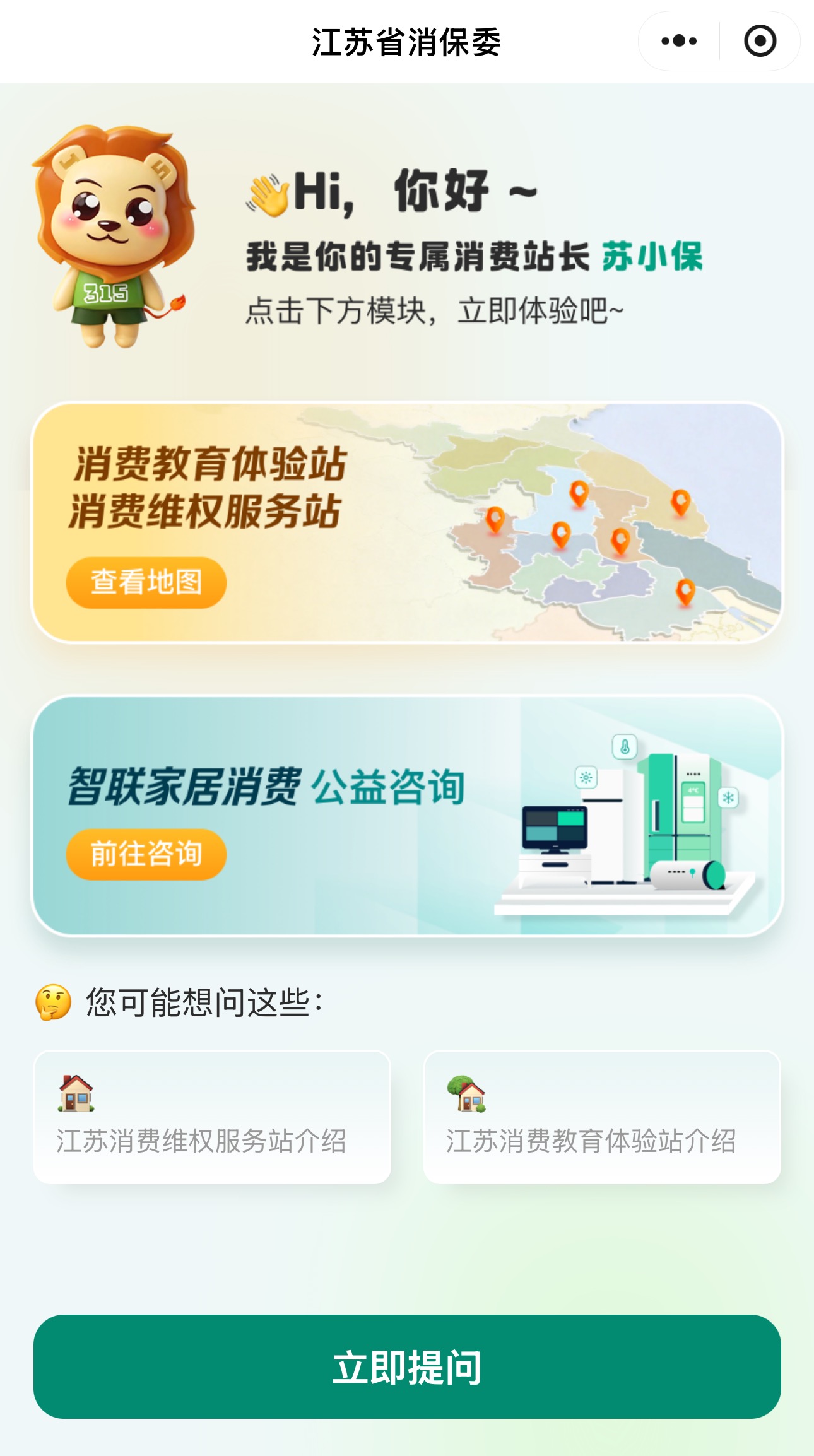
Task: Close the mini program via the circle icon
Action: pyautogui.click(x=759, y=42)
